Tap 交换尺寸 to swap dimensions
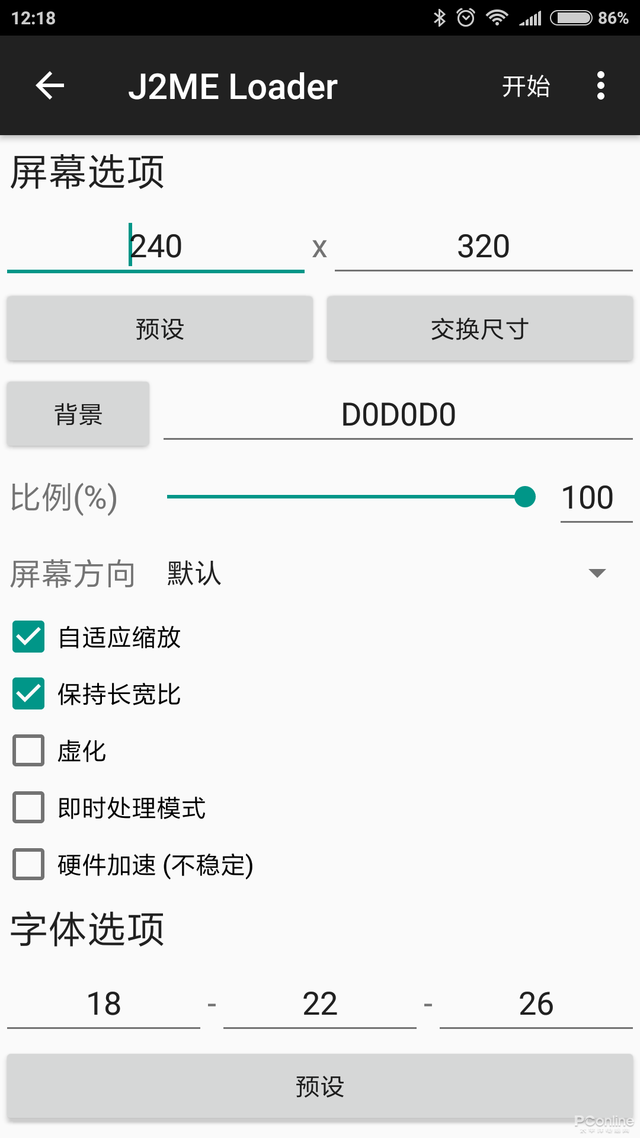Image resolution: width=640 pixels, height=1138 pixels. click(479, 328)
